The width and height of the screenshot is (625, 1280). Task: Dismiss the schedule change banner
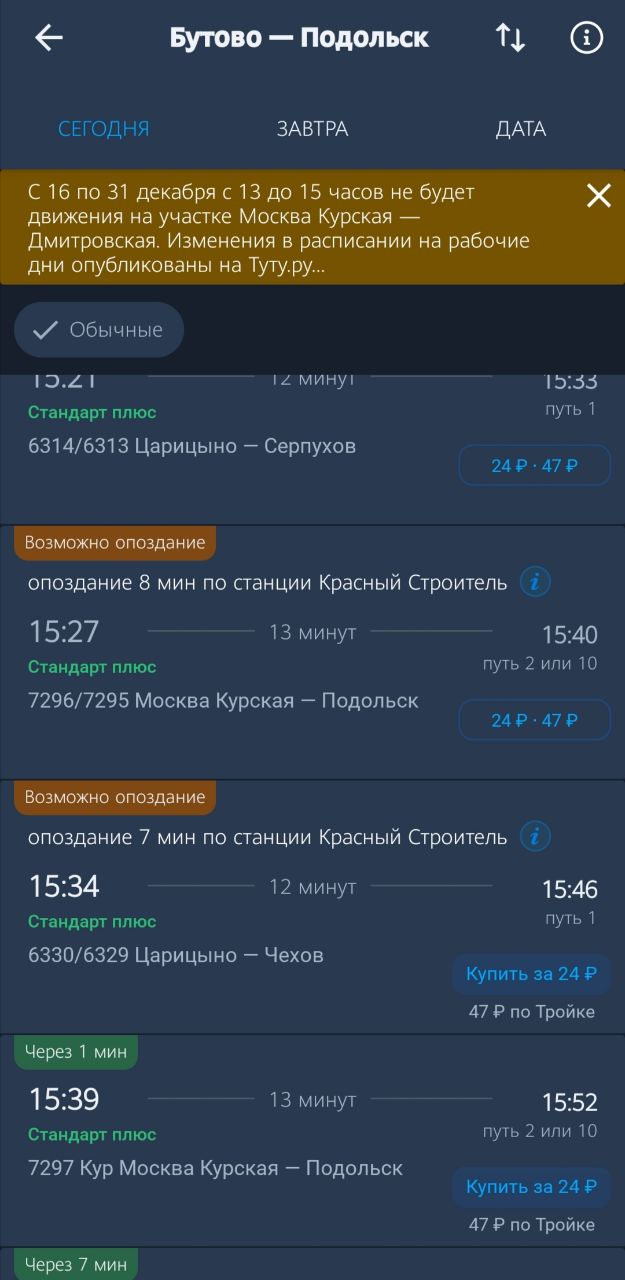pos(598,195)
